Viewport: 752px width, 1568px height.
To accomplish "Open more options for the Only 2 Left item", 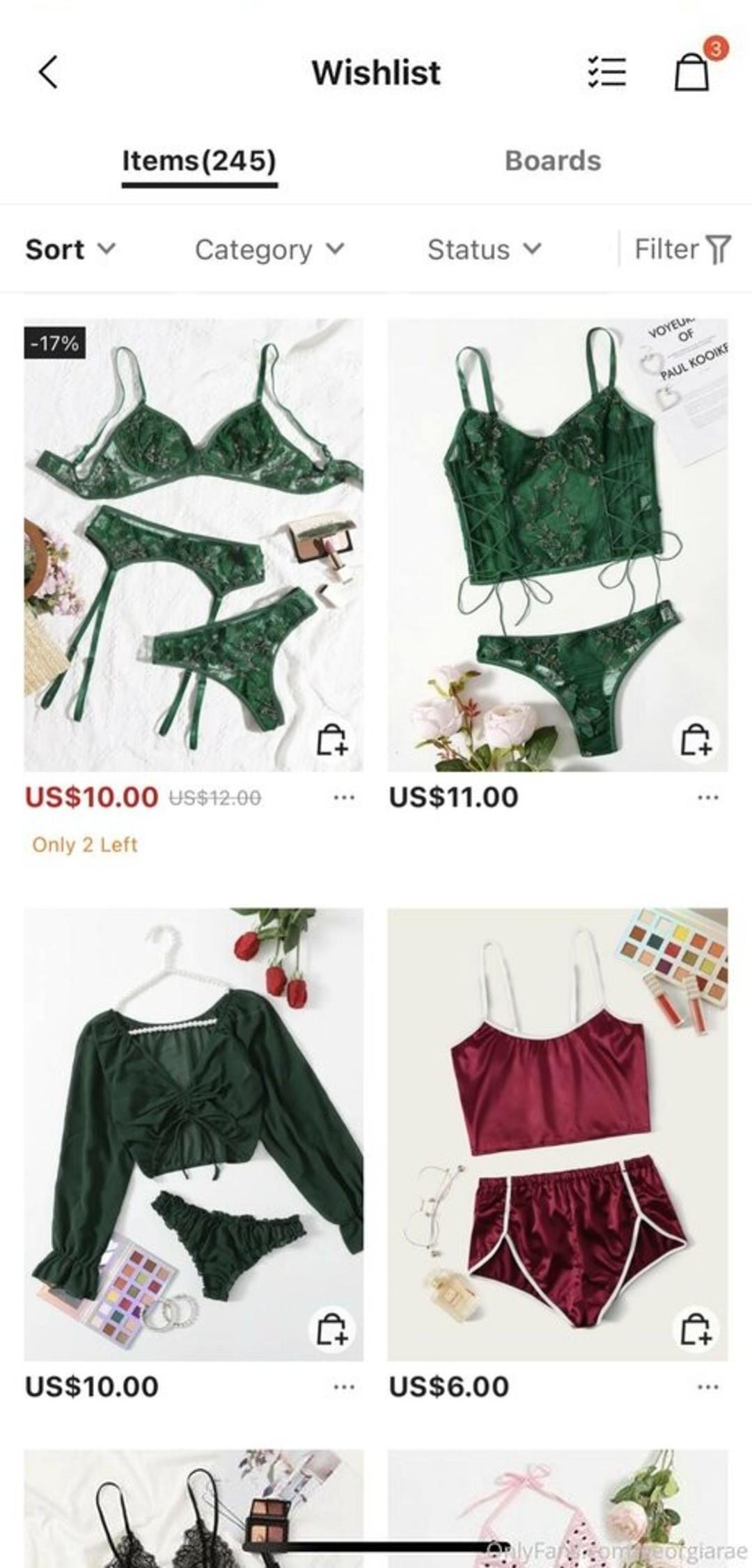I will 344,797.
